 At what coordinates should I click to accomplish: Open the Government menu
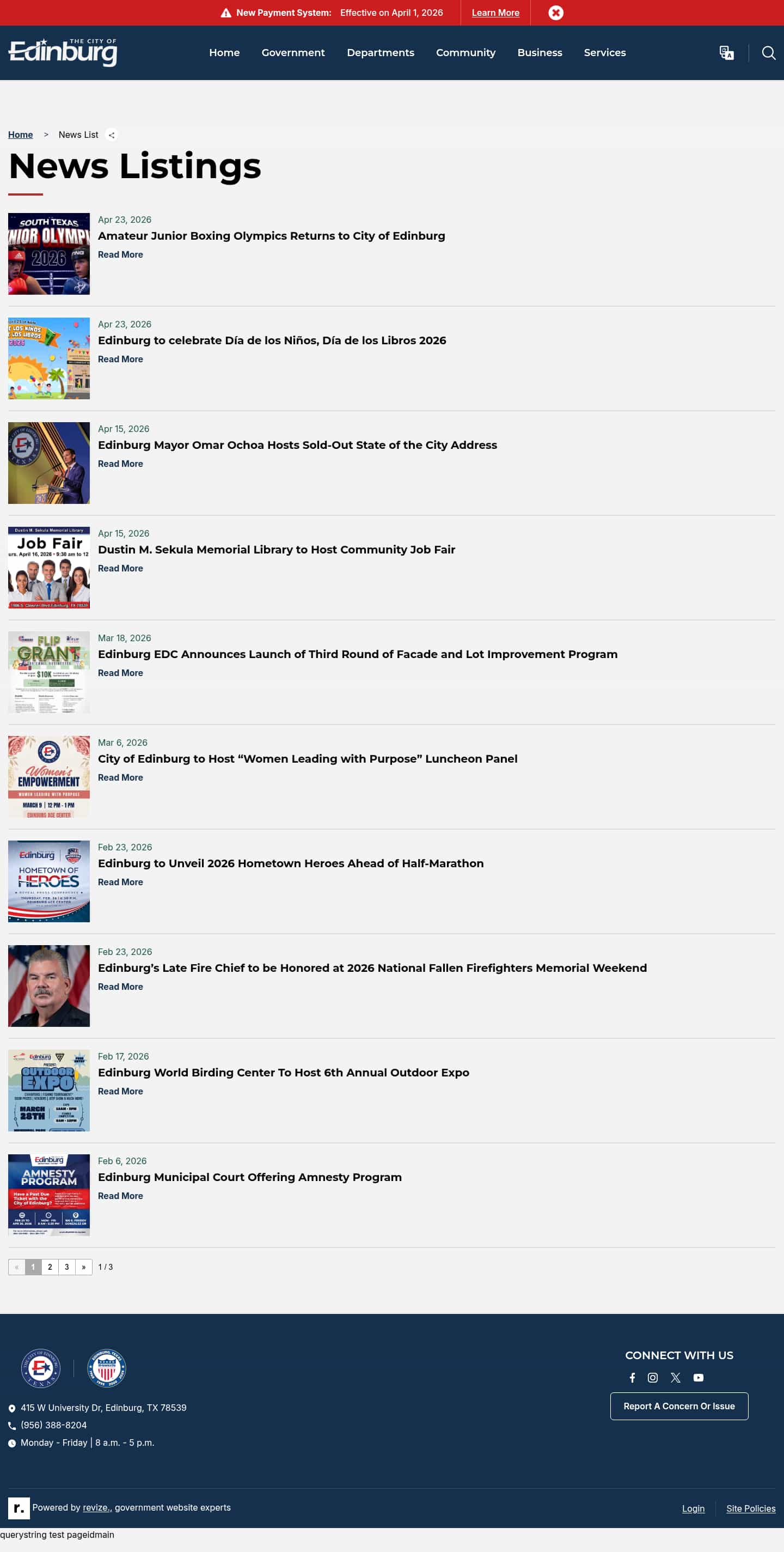293,53
